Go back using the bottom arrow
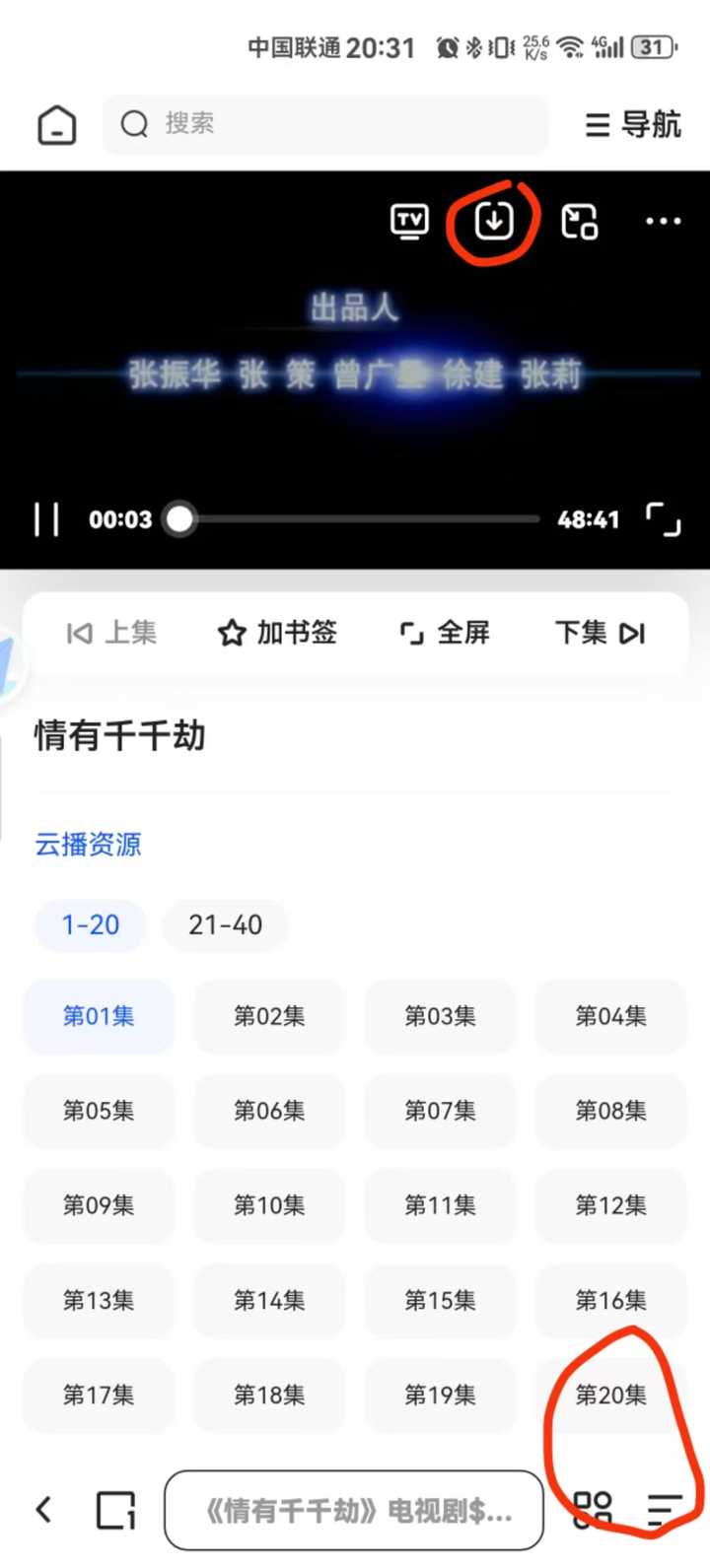 tap(43, 1509)
